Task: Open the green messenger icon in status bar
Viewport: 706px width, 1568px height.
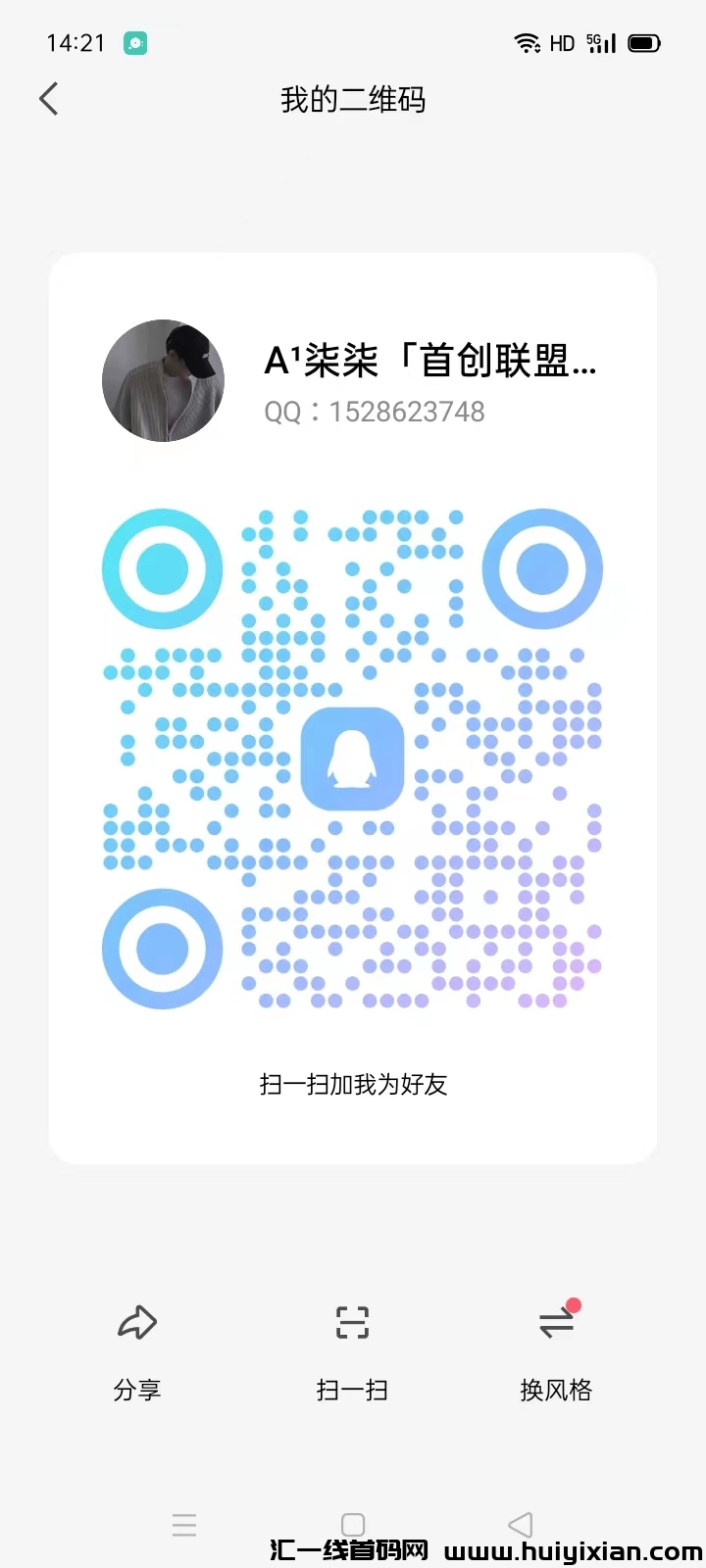Action: 135,43
